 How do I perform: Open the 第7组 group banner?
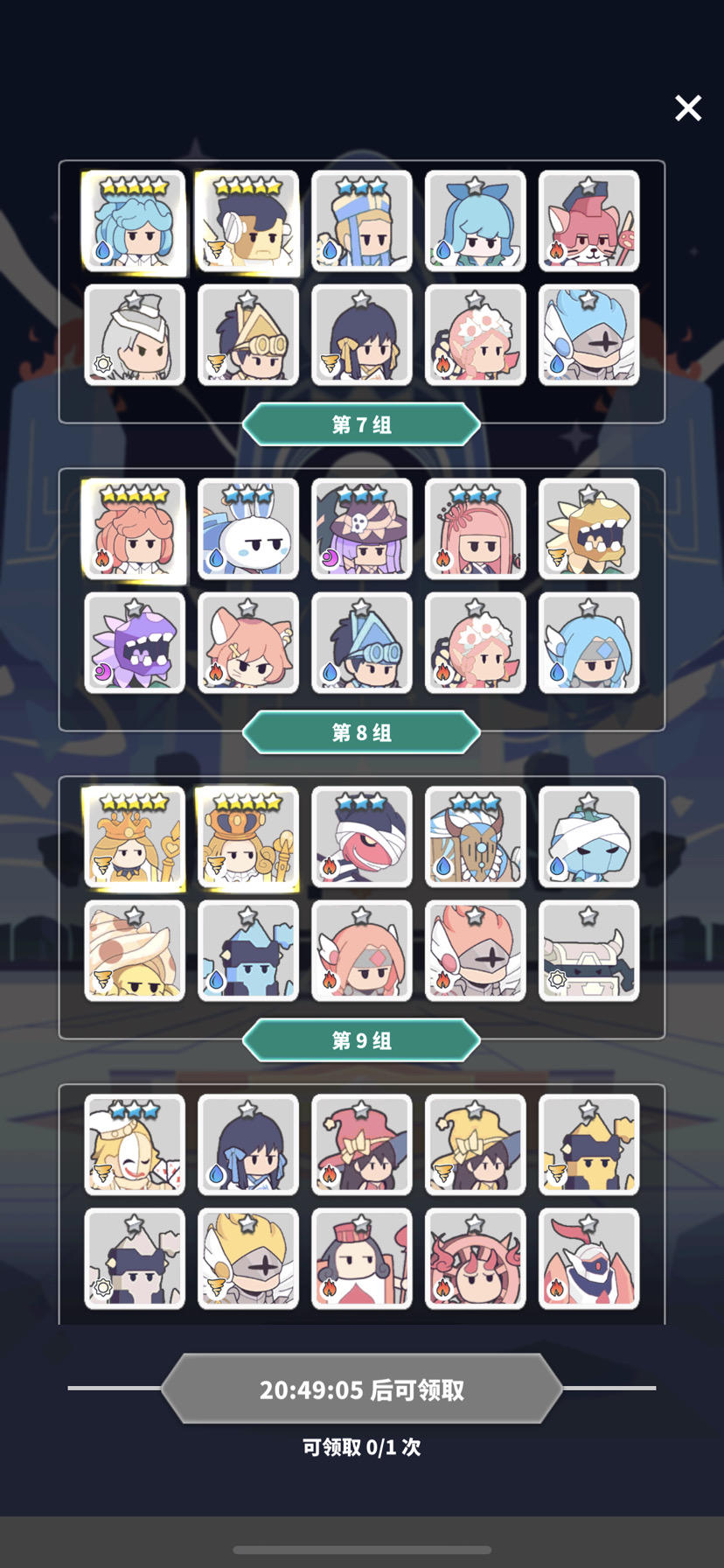point(361,424)
